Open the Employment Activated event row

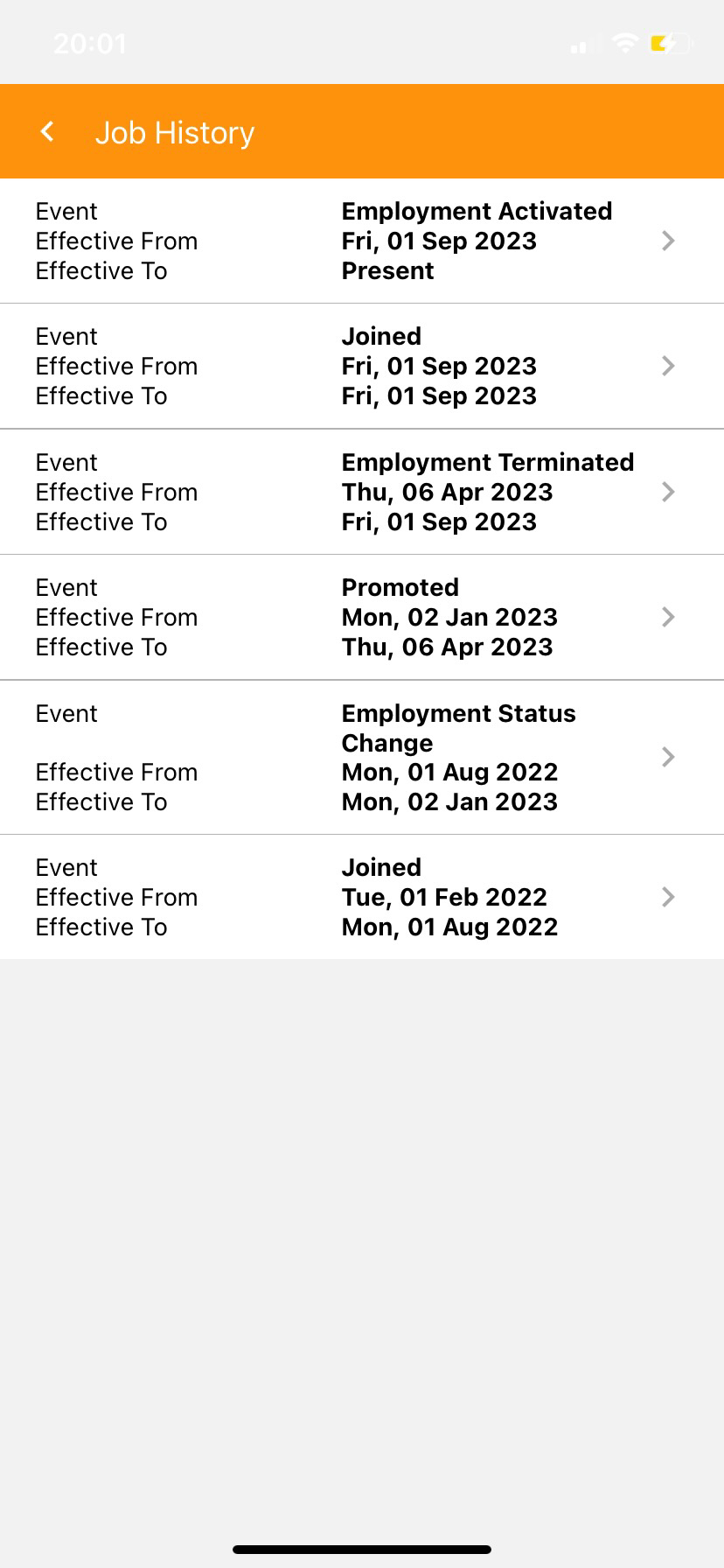[362, 241]
